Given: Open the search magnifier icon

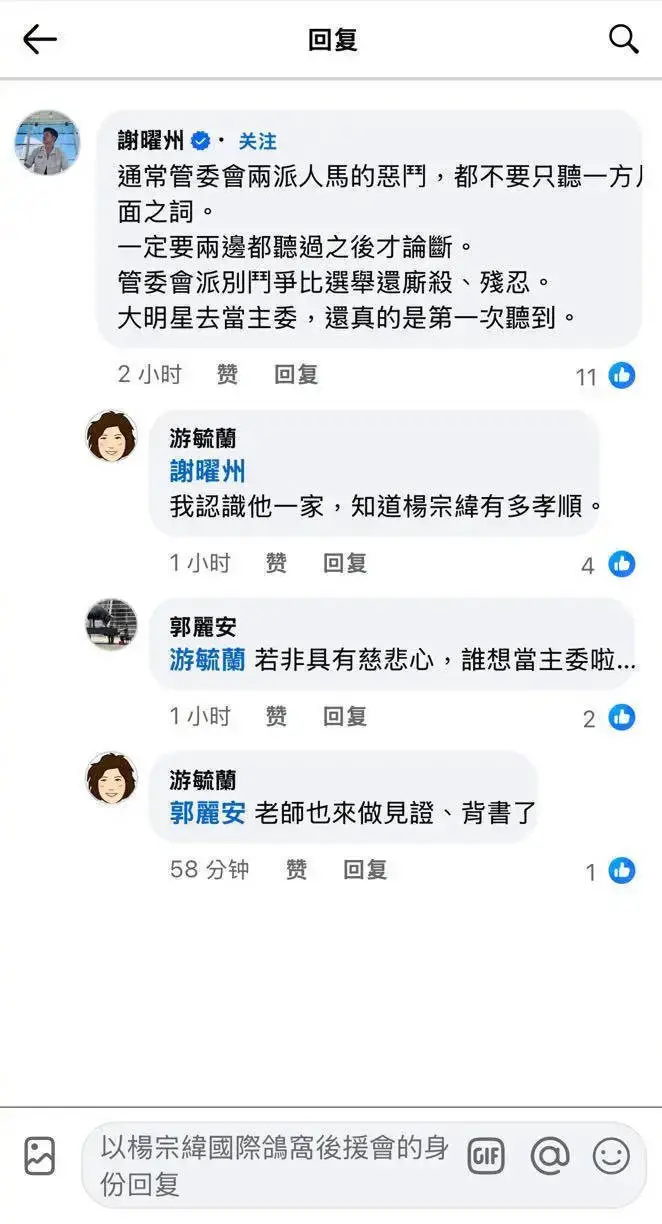Looking at the screenshot, I should click(624, 40).
